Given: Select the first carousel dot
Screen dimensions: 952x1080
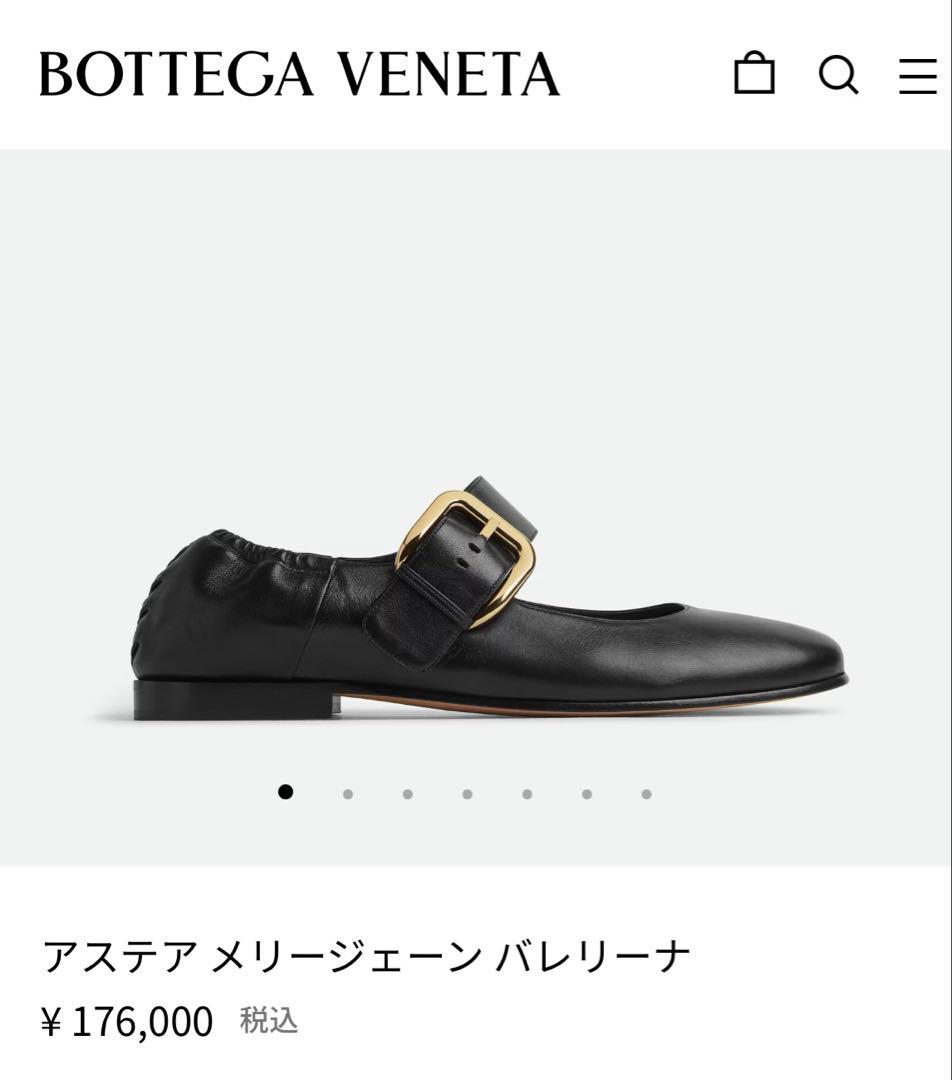Looking at the screenshot, I should 287,793.
